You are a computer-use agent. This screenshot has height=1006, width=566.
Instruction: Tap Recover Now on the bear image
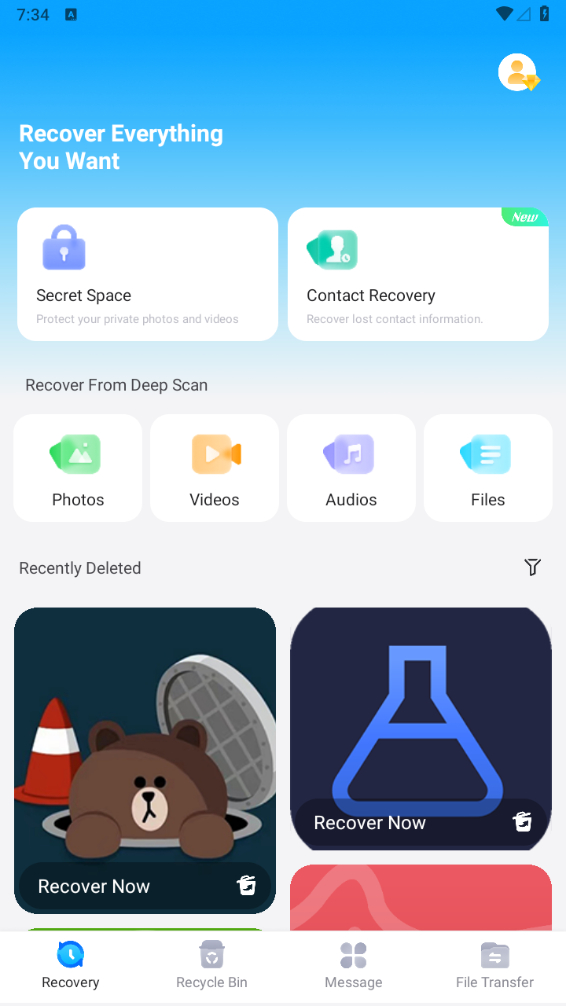pos(94,886)
